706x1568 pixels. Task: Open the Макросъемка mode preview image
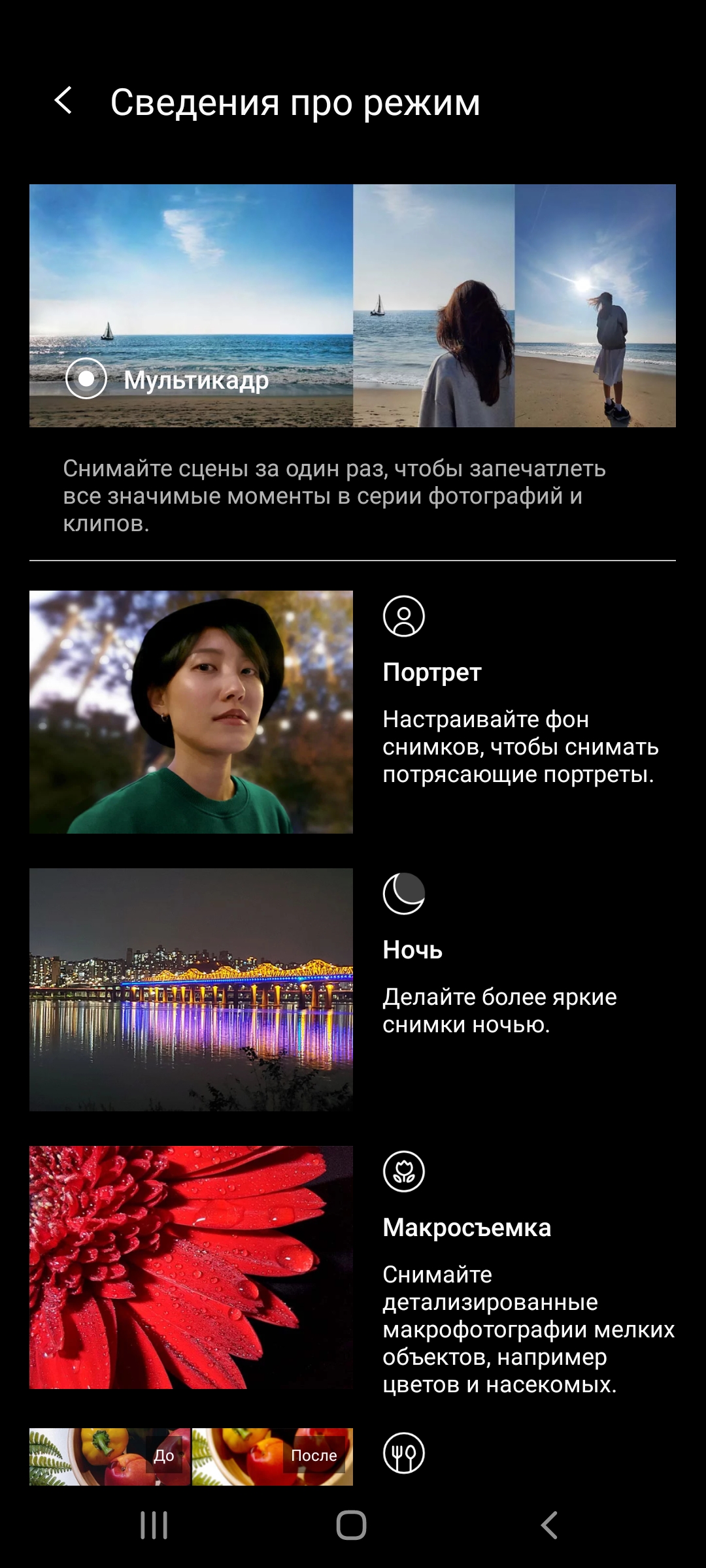(x=191, y=1267)
